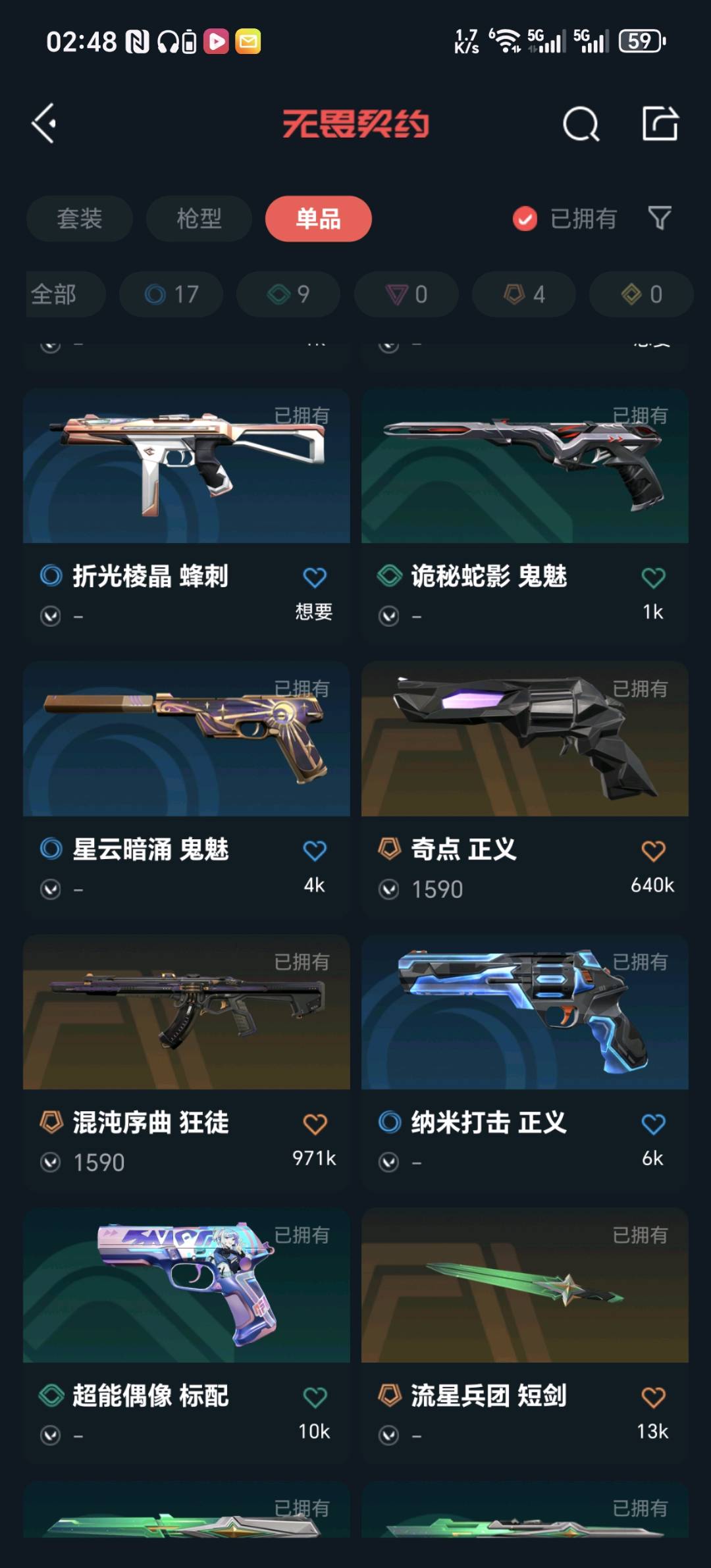Open the 流星兵团 短剑 skin card

525,1287
